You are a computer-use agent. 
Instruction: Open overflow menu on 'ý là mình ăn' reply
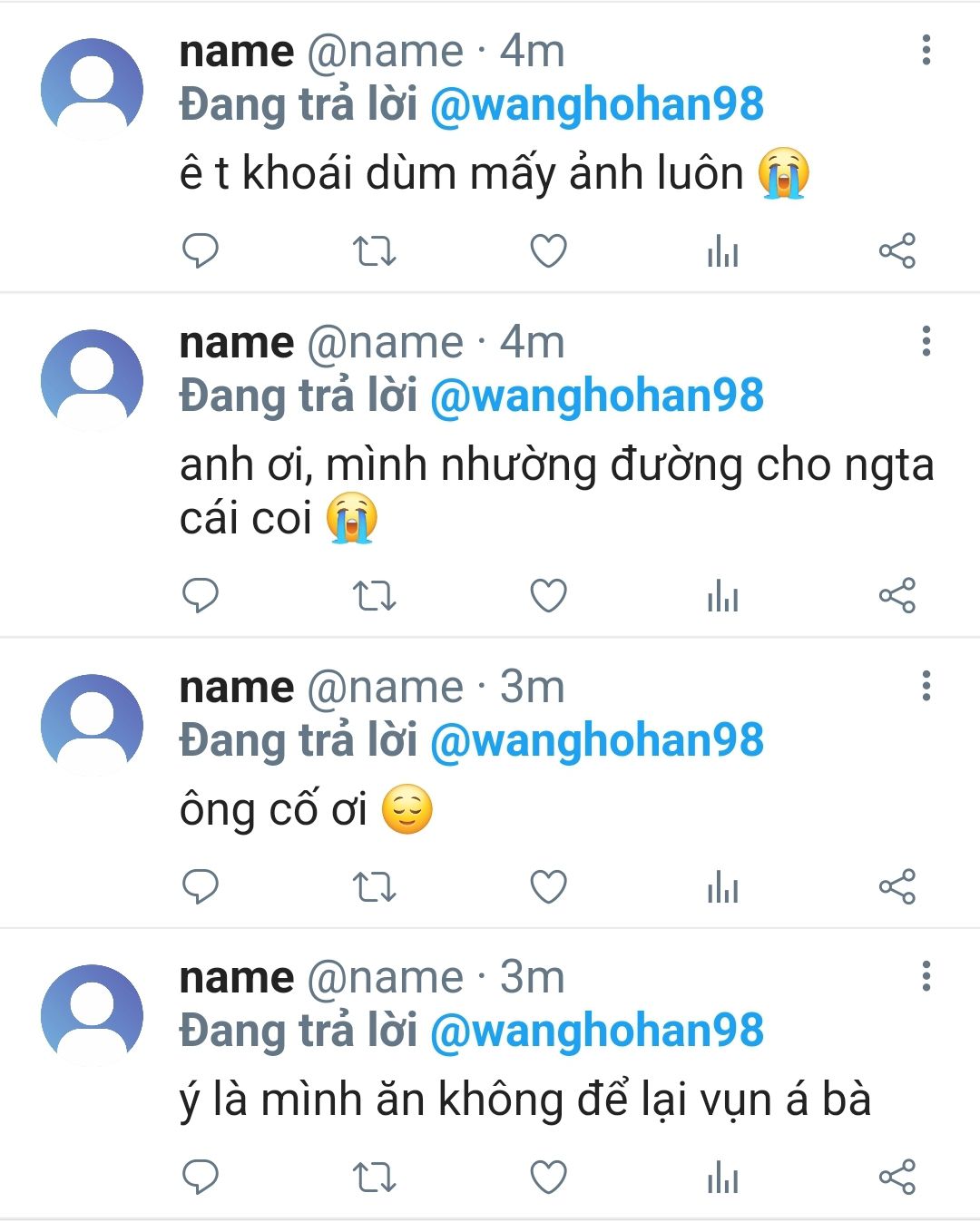(x=926, y=977)
